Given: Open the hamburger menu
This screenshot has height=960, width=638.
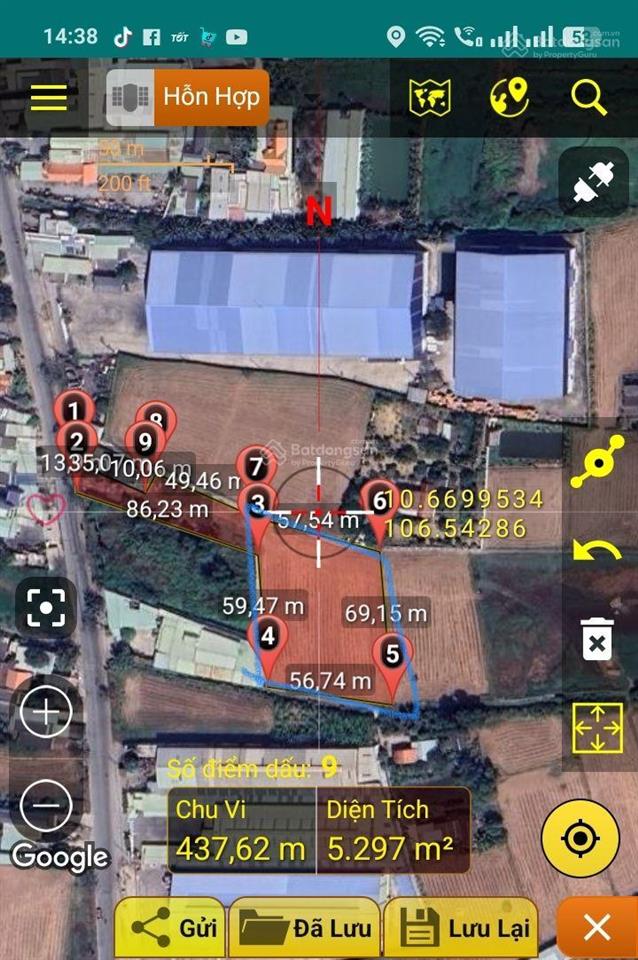Looking at the screenshot, I should (48, 97).
